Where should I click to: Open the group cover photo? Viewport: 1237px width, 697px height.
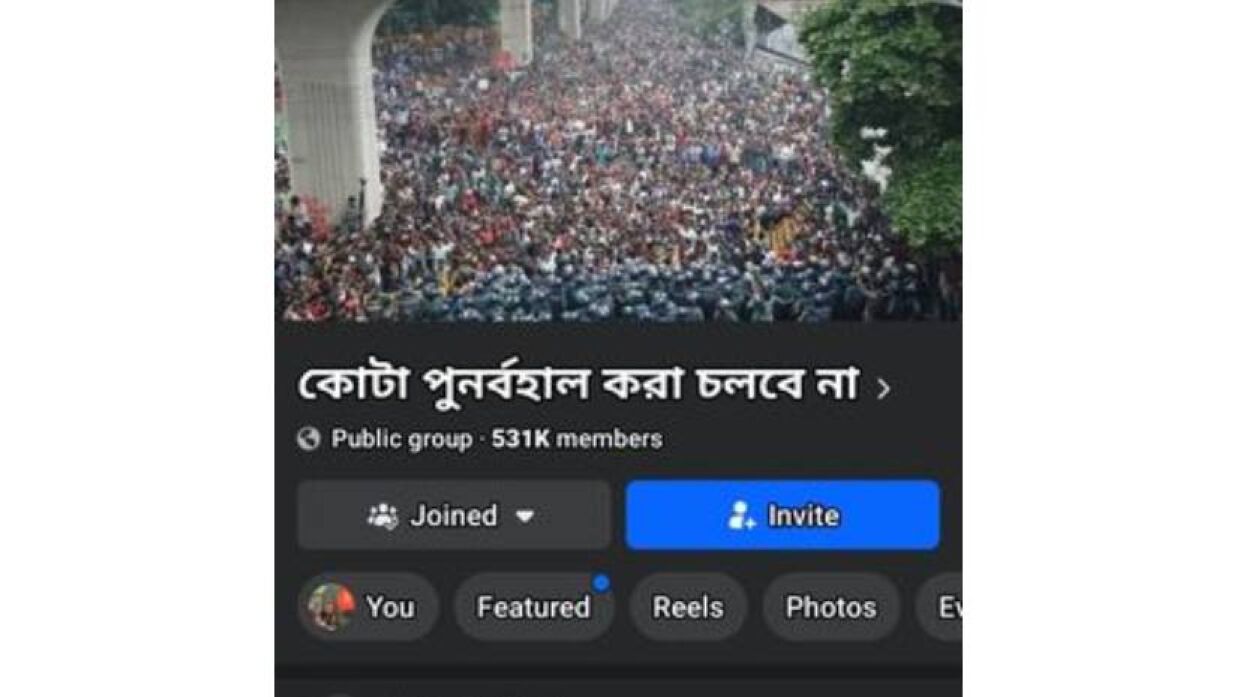pyautogui.click(x=618, y=160)
